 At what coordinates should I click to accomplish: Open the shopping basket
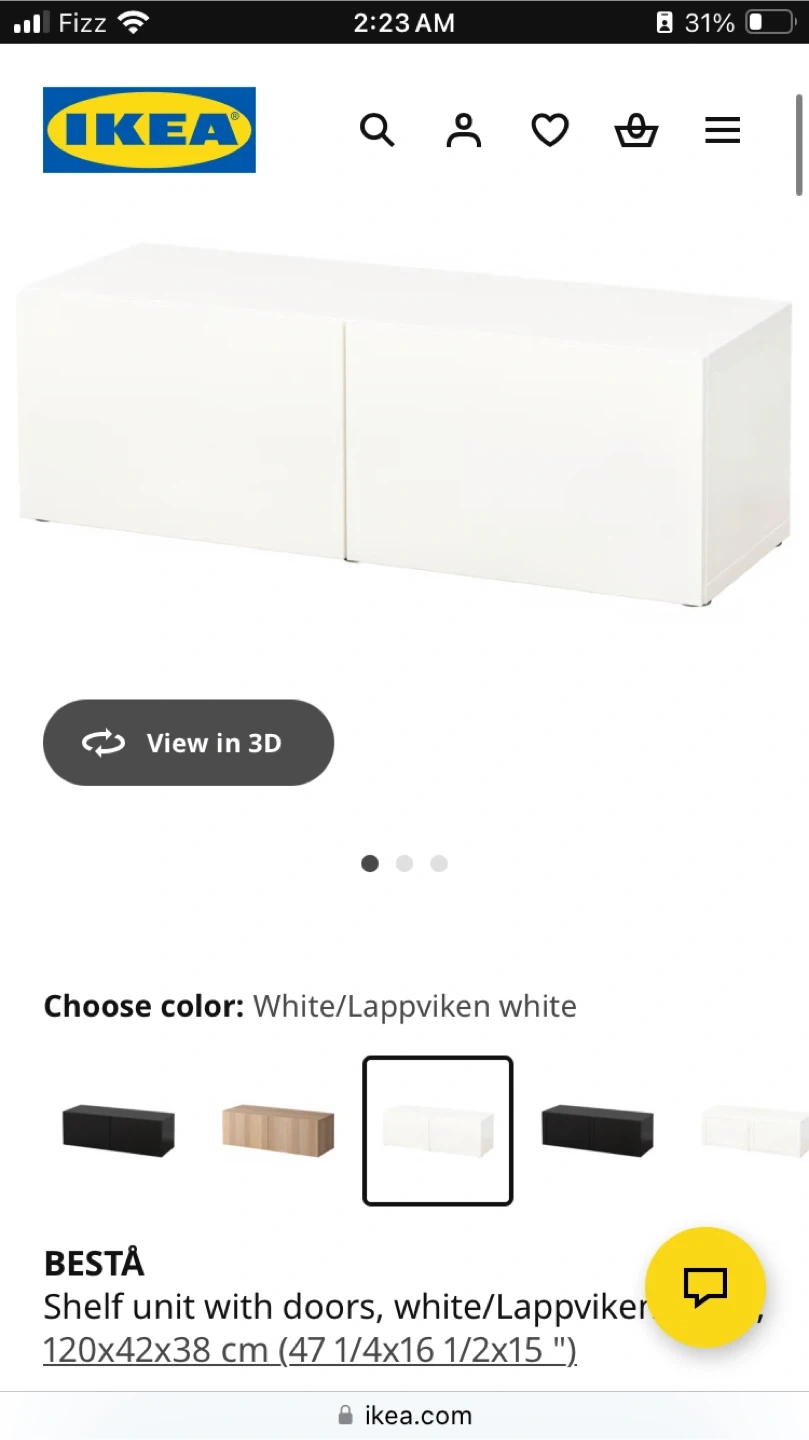pyautogui.click(x=636, y=130)
